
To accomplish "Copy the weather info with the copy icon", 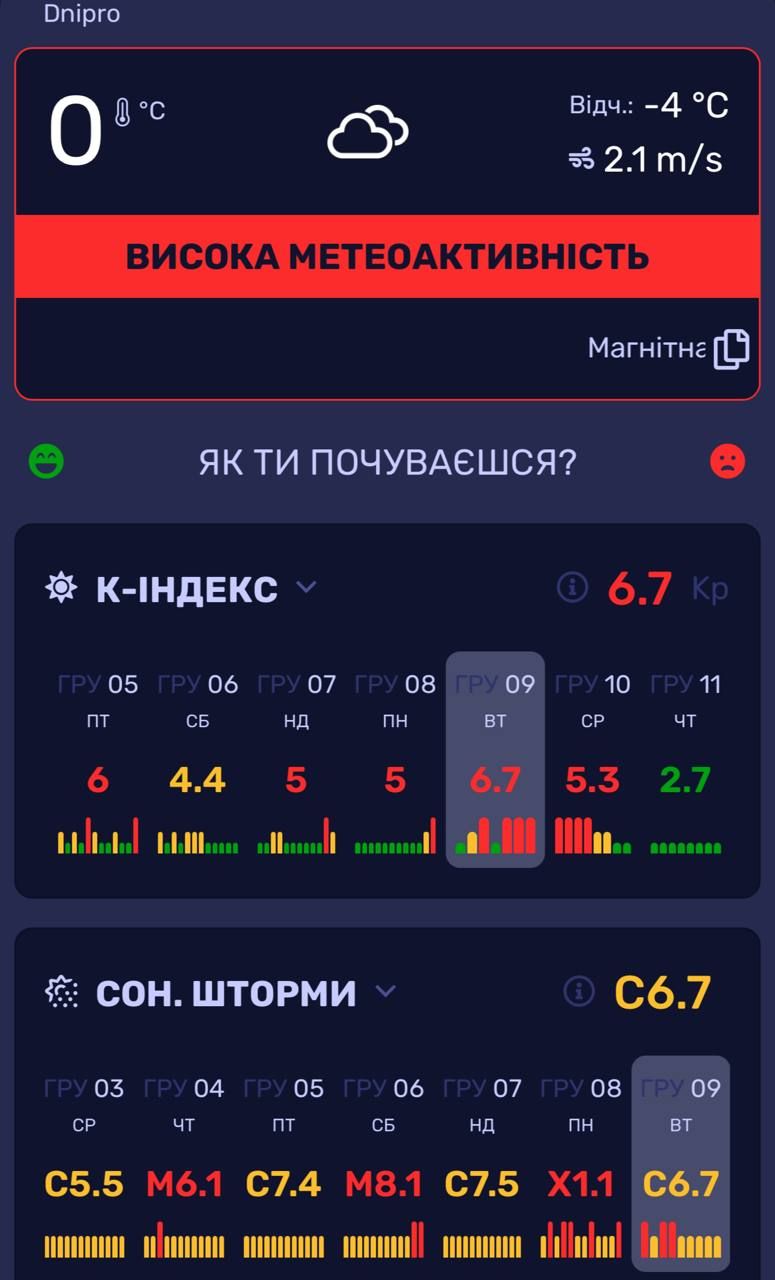I will pyautogui.click(x=731, y=349).
